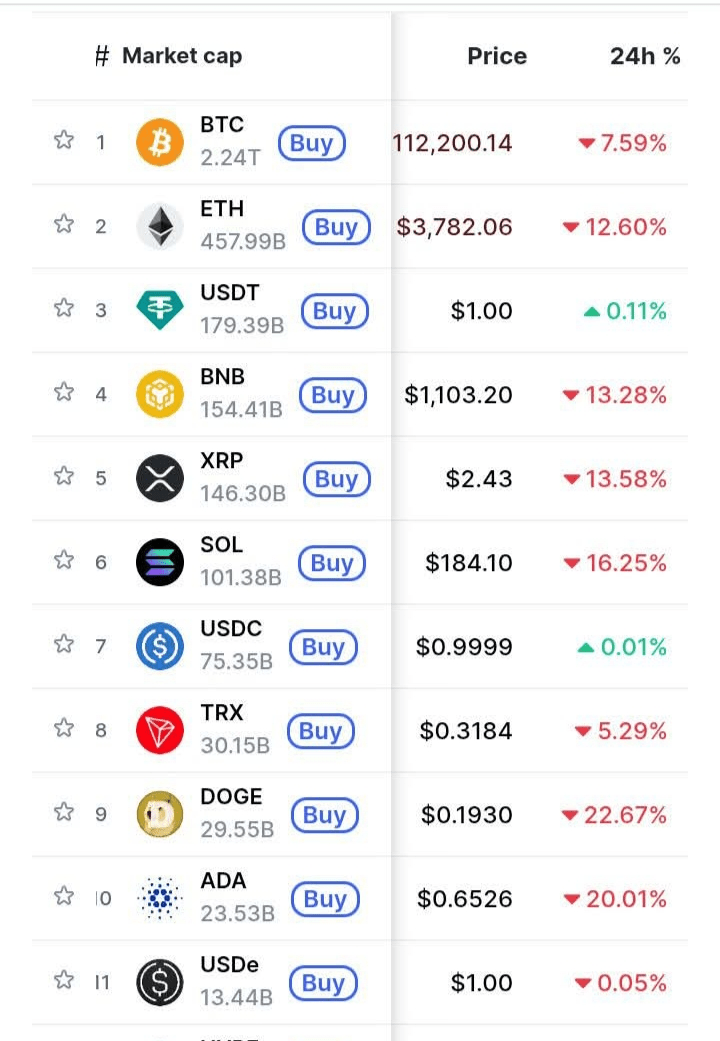Buy ETH from the list
Viewport: 720px width, 1041px height.
click(x=336, y=227)
